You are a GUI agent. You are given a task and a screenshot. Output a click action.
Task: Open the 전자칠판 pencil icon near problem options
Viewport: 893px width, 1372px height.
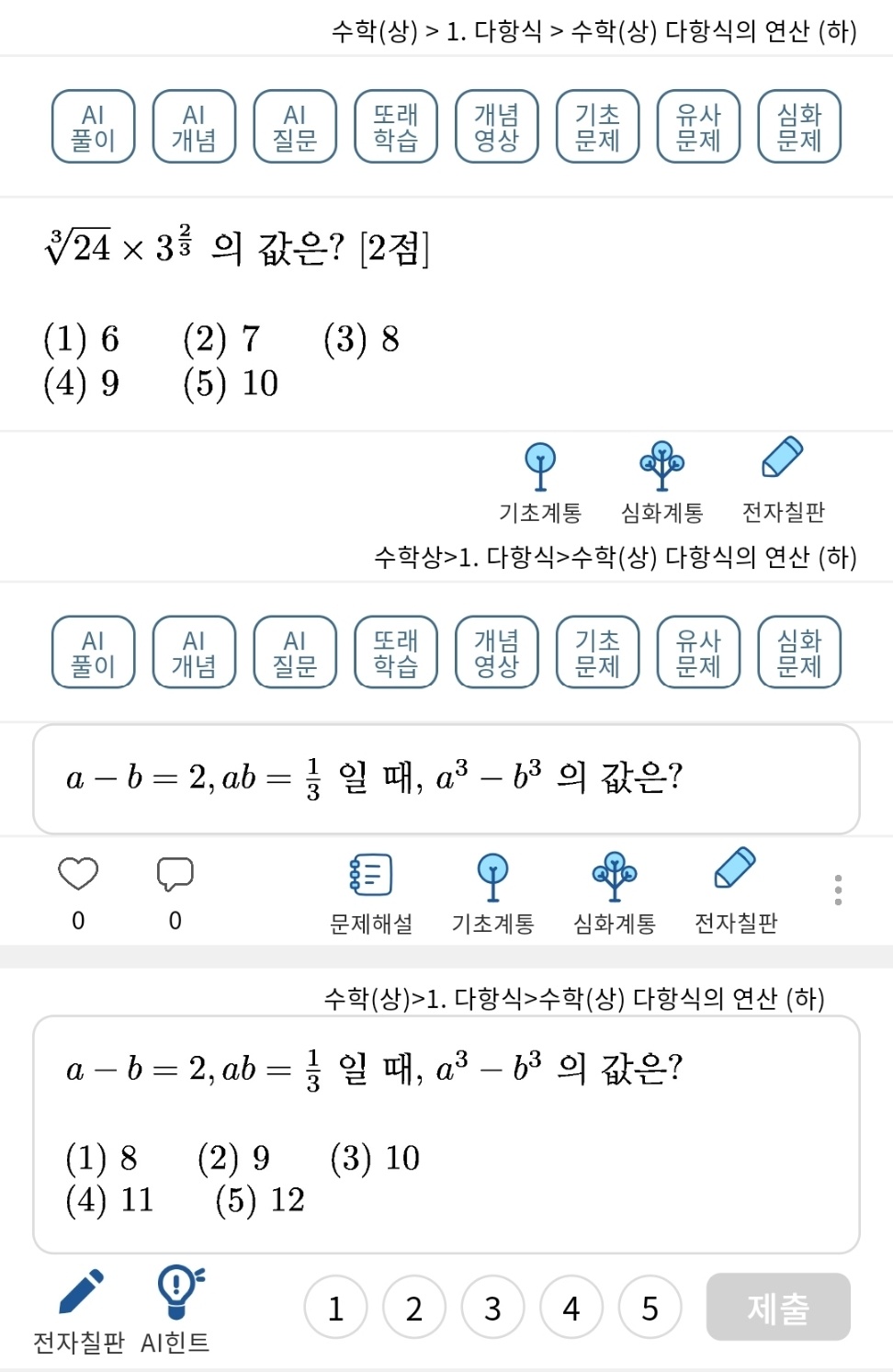coord(780,464)
